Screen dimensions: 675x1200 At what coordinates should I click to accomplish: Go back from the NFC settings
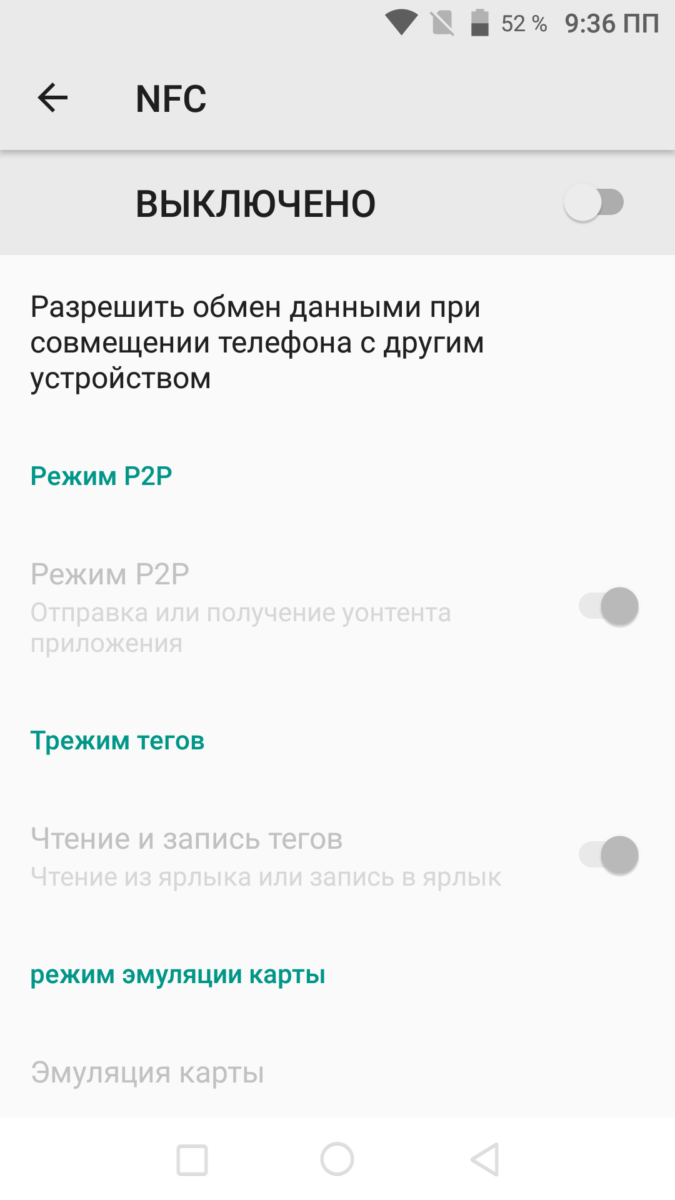point(52,98)
